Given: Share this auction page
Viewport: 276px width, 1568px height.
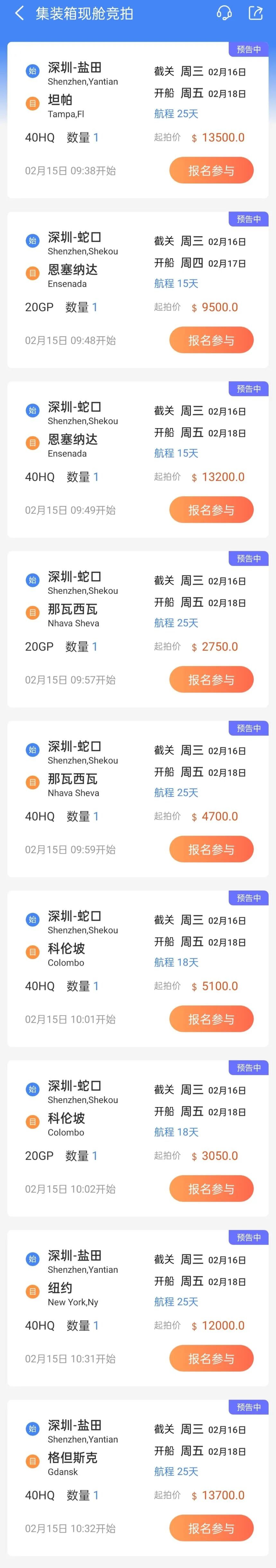Looking at the screenshot, I should pos(255,14).
